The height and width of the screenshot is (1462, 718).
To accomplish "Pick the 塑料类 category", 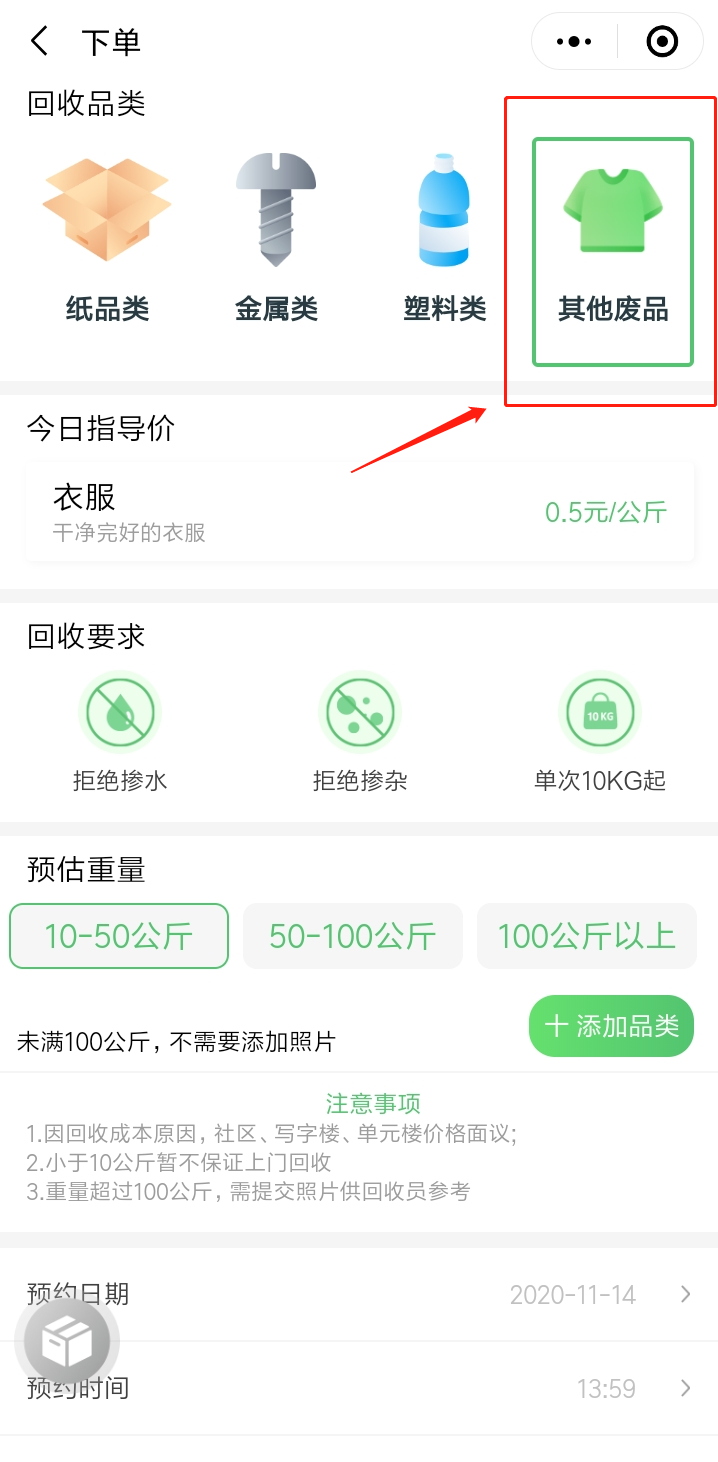I will [x=444, y=240].
